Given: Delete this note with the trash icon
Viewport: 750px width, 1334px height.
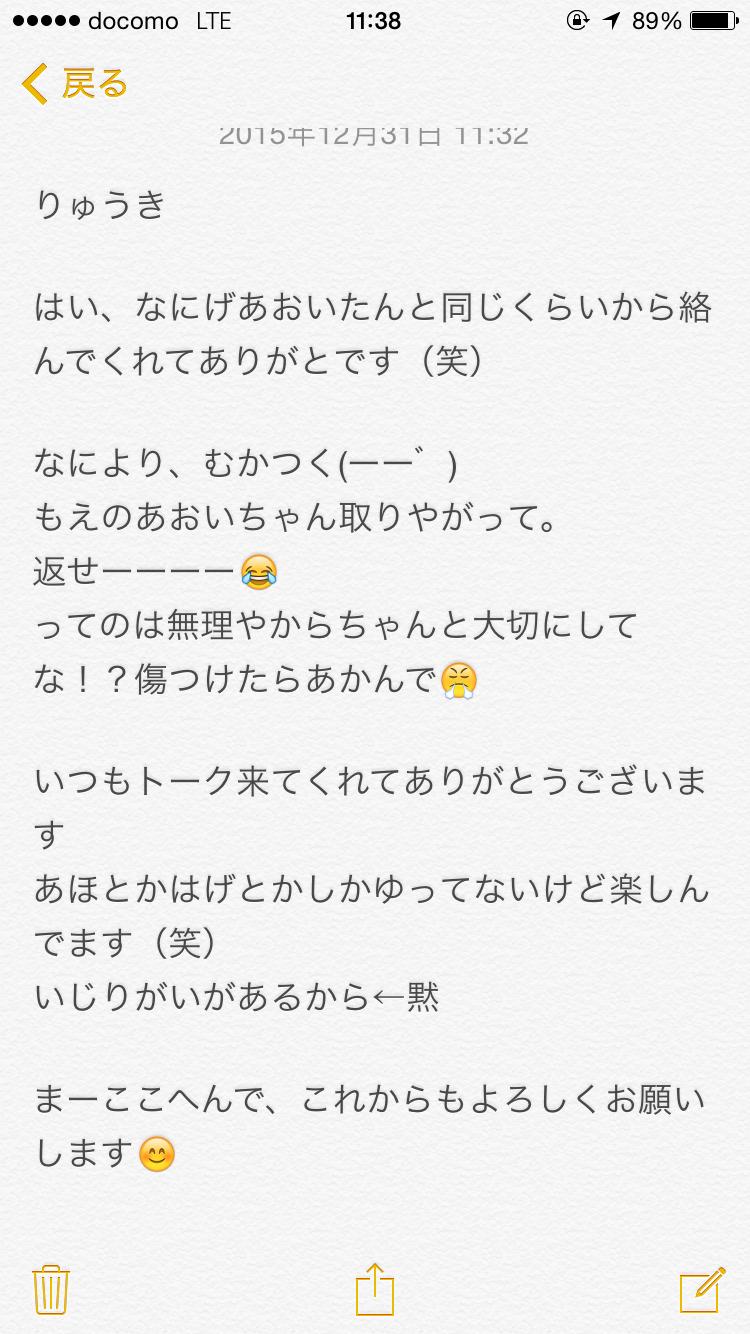Looking at the screenshot, I should pyautogui.click(x=49, y=1288).
